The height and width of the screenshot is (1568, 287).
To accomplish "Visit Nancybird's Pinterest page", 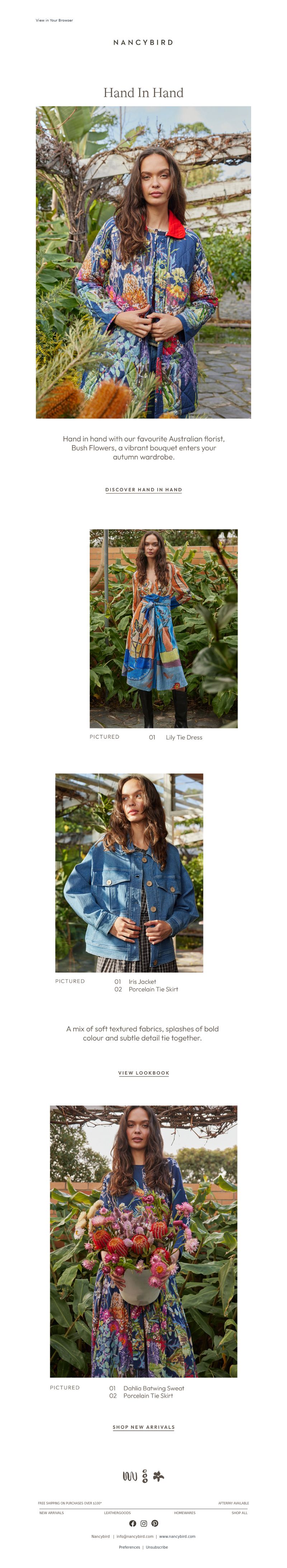I will (155, 1523).
